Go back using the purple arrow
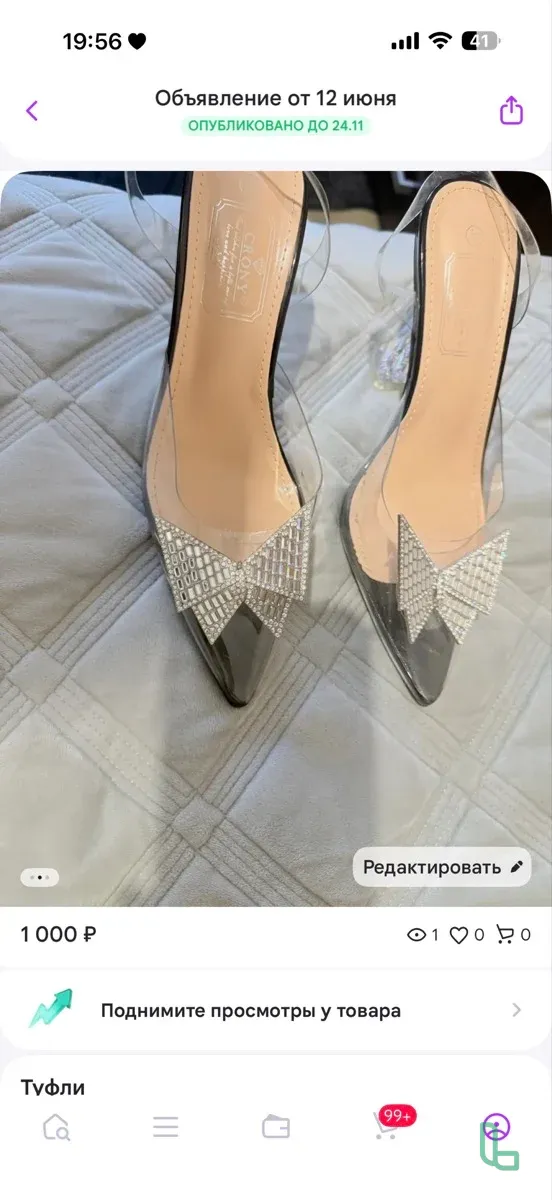The width and height of the screenshot is (552, 1200). pos(32,110)
